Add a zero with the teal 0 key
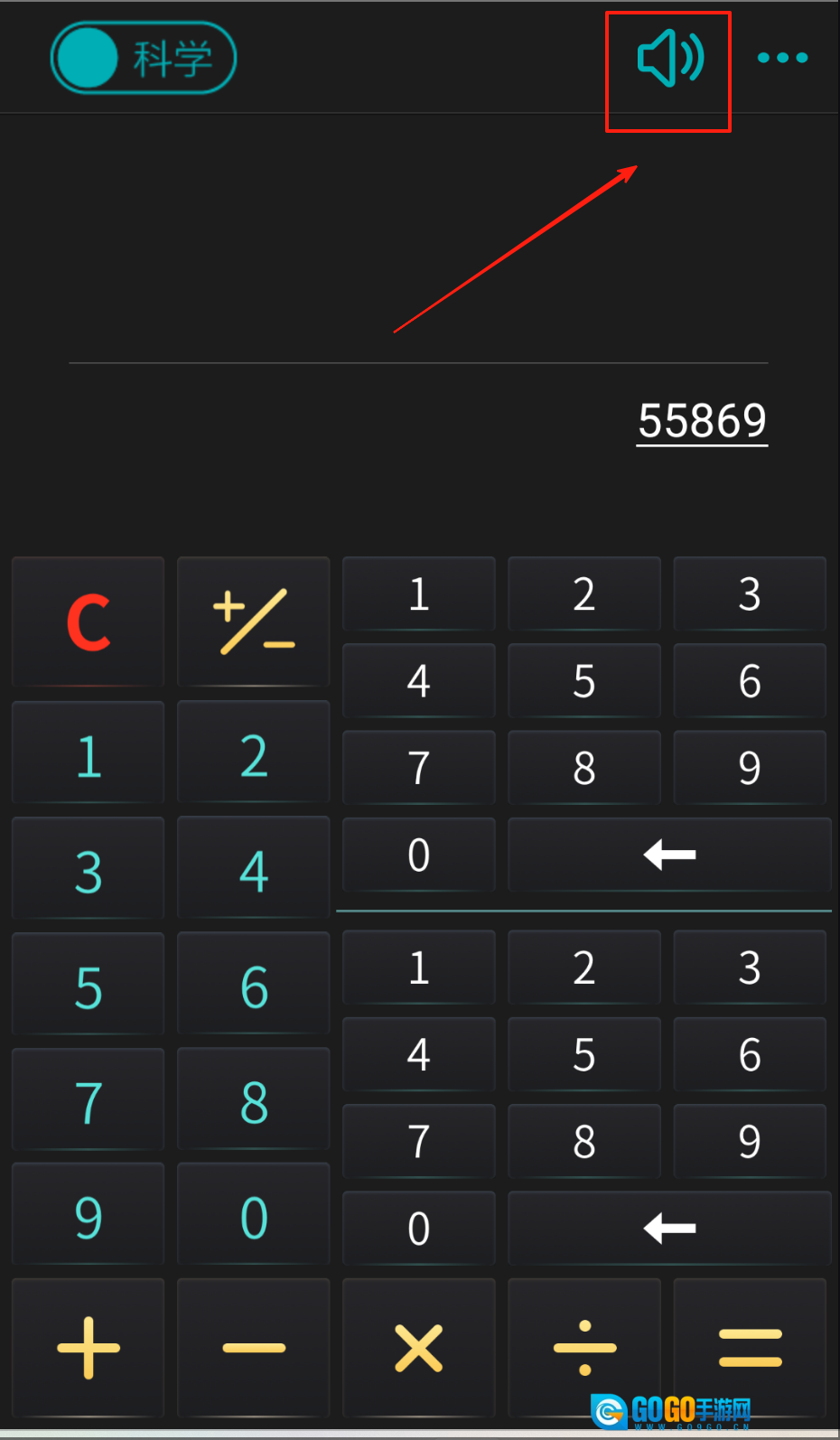Image resolution: width=840 pixels, height=1440 pixels. point(254,1217)
